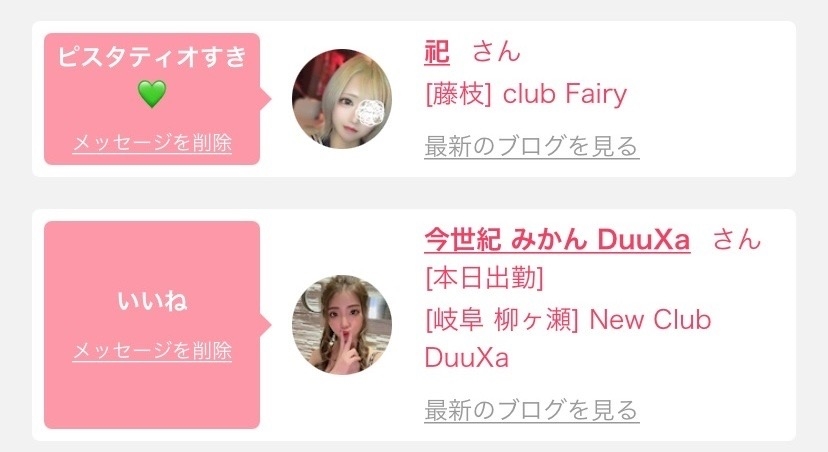Delete the ピスタティオすき message
Image resolution: width=828 pixels, height=452 pixels.
(x=152, y=143)
